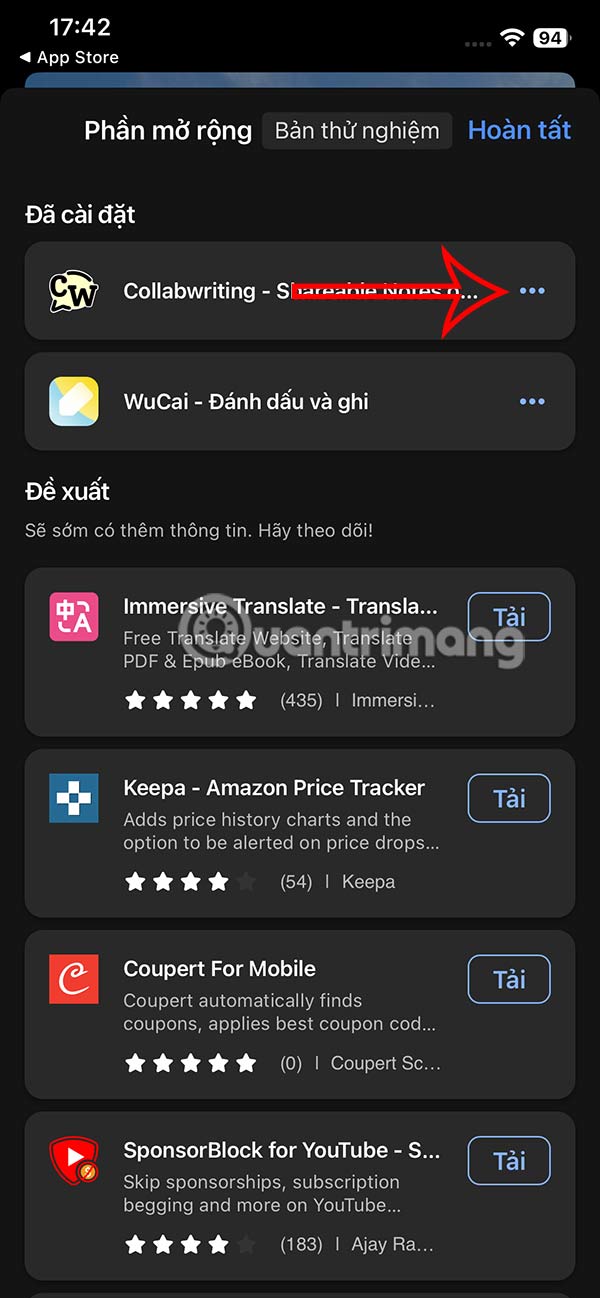
Task: Download Coupert For Mobile
Action: pos(509,979)
